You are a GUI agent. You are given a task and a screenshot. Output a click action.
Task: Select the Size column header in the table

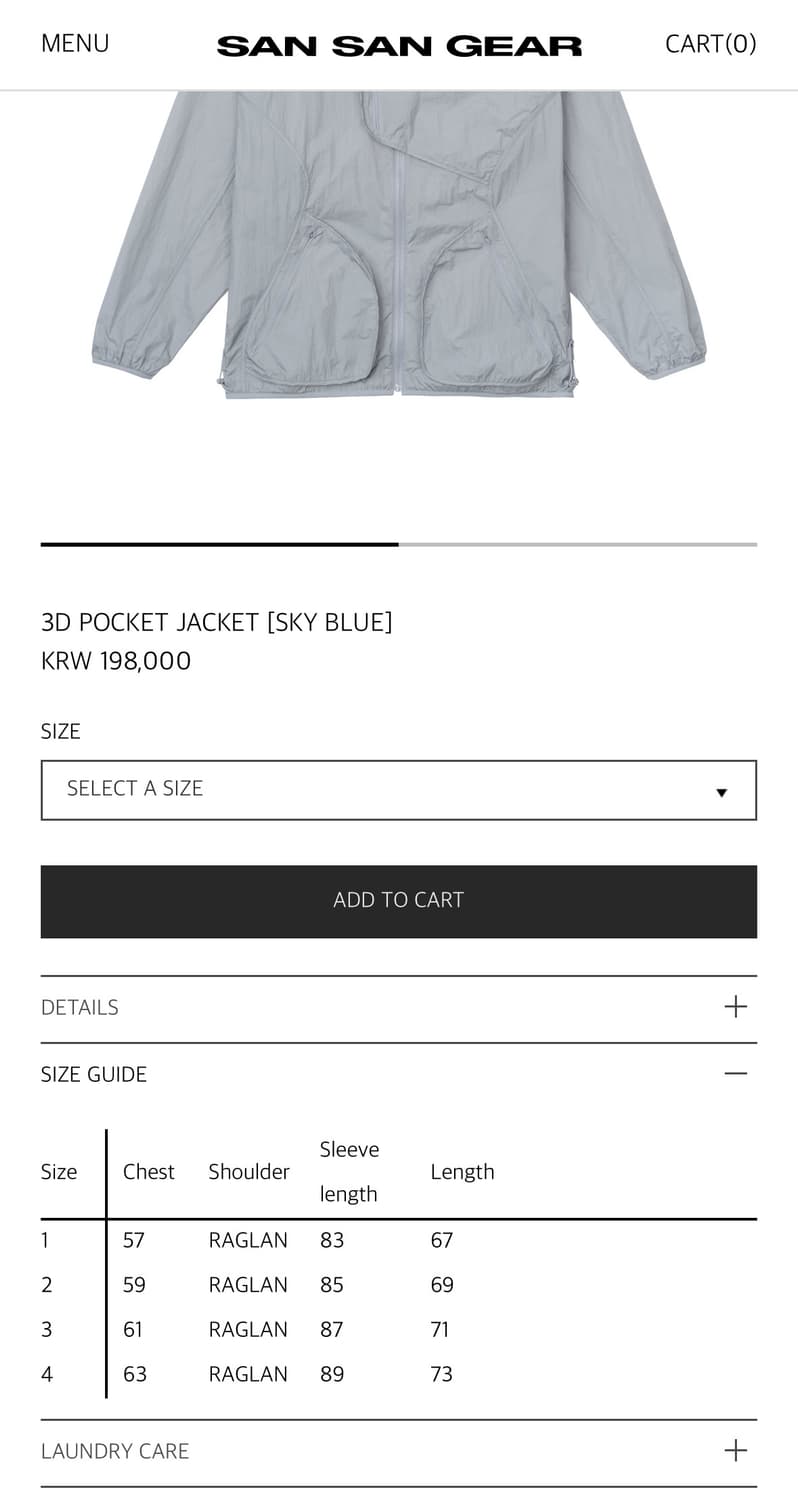(59, 1171)
